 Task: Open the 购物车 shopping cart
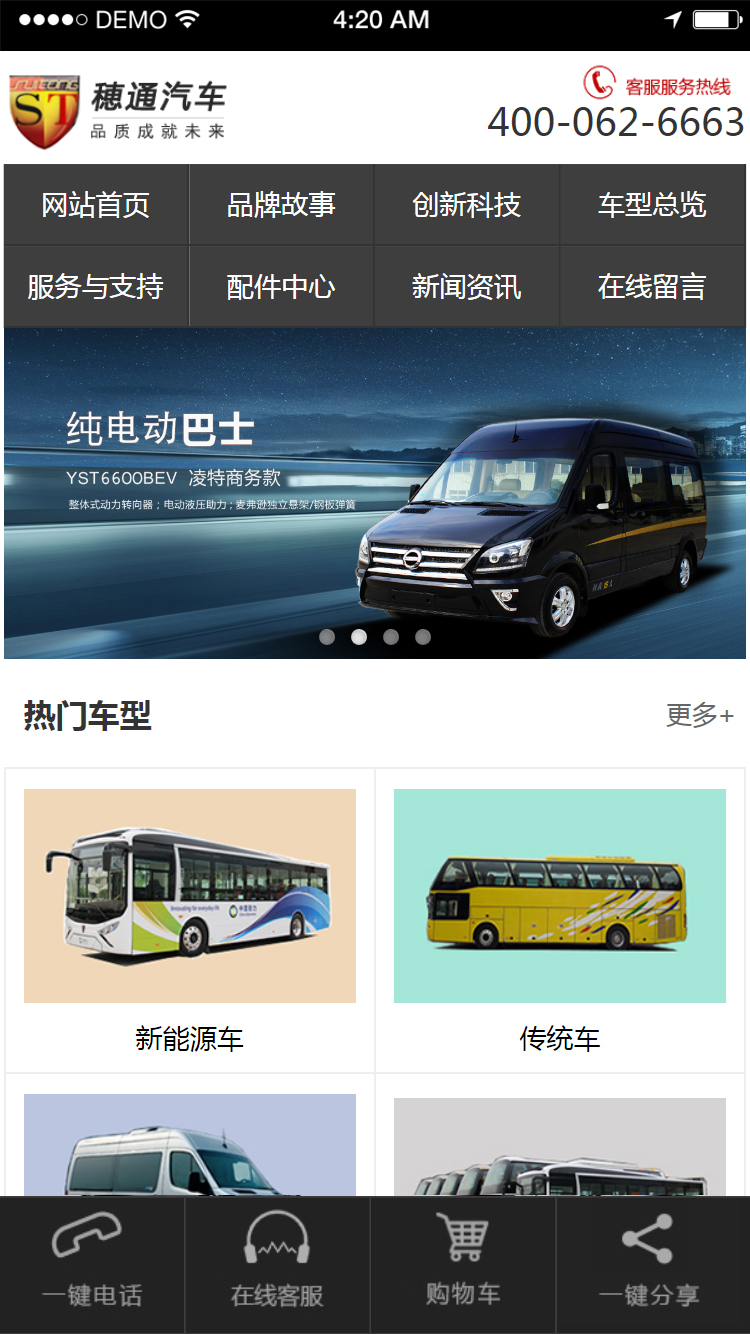point(463,1264)
